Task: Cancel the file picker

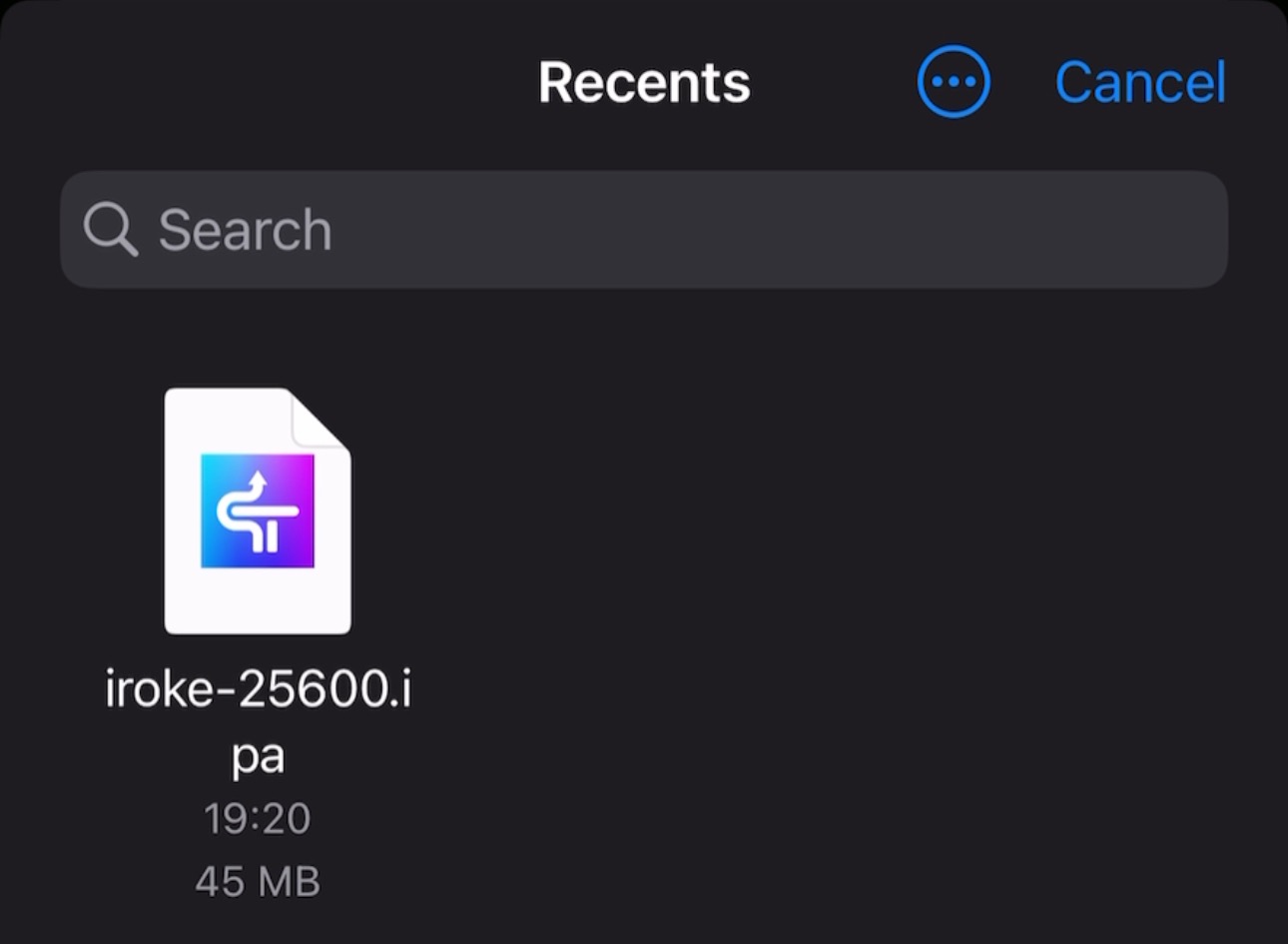Action: [x=1139, y=82]
